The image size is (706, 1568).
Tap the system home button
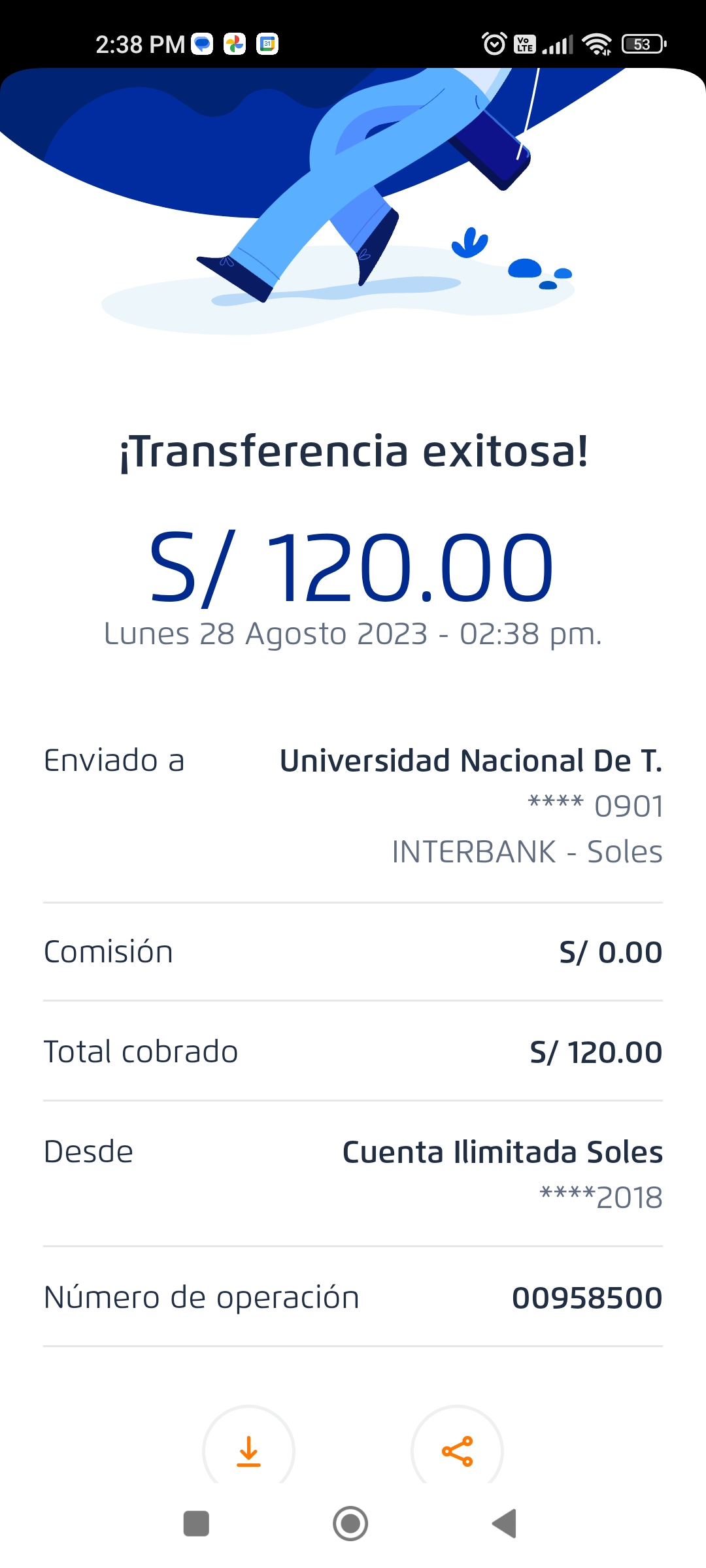[x=350, y=1524]
